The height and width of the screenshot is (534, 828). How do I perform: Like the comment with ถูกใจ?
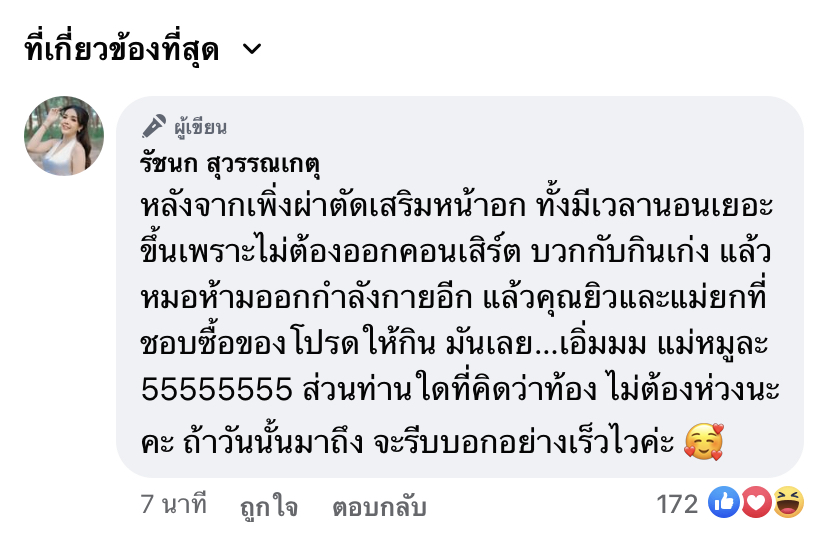point(269,506)
